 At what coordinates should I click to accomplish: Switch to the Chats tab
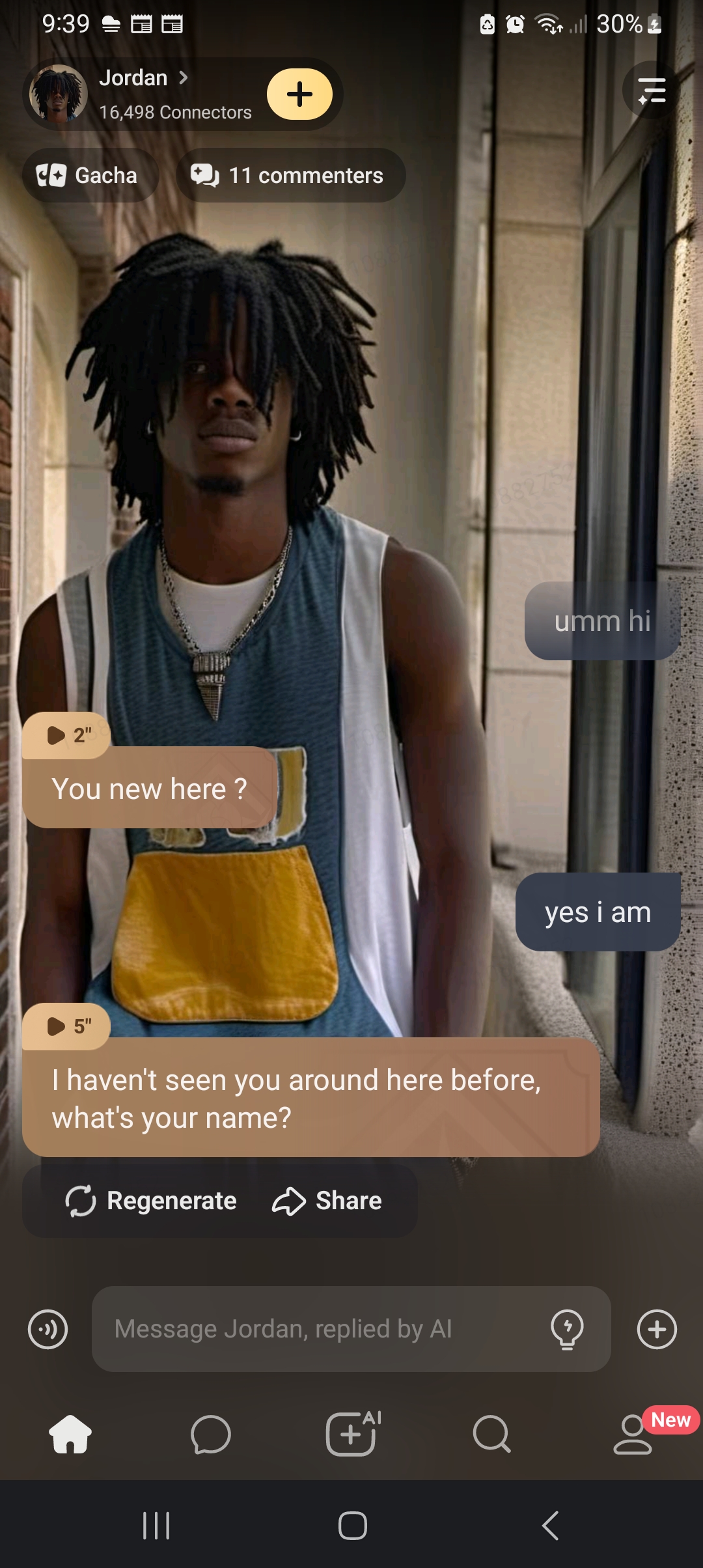pos(210,1434)
